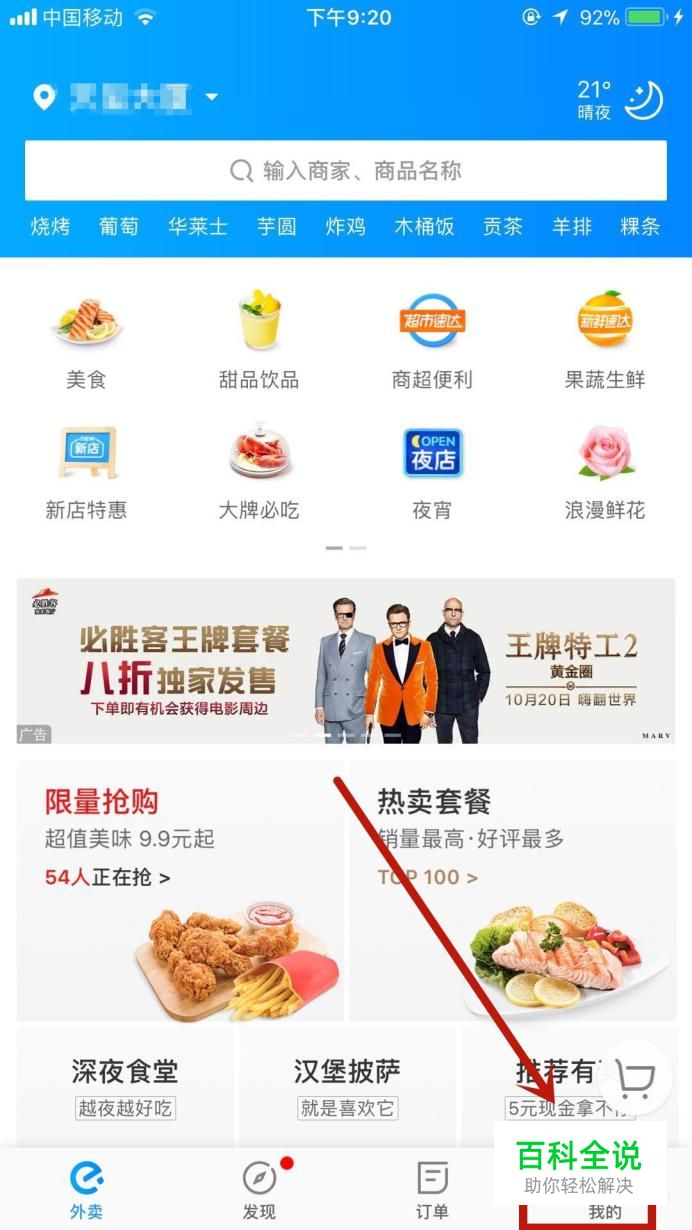Open the 深夜食堂 card
The width and height of the screenshot is (692, 1230).
tap(125, 1085)
